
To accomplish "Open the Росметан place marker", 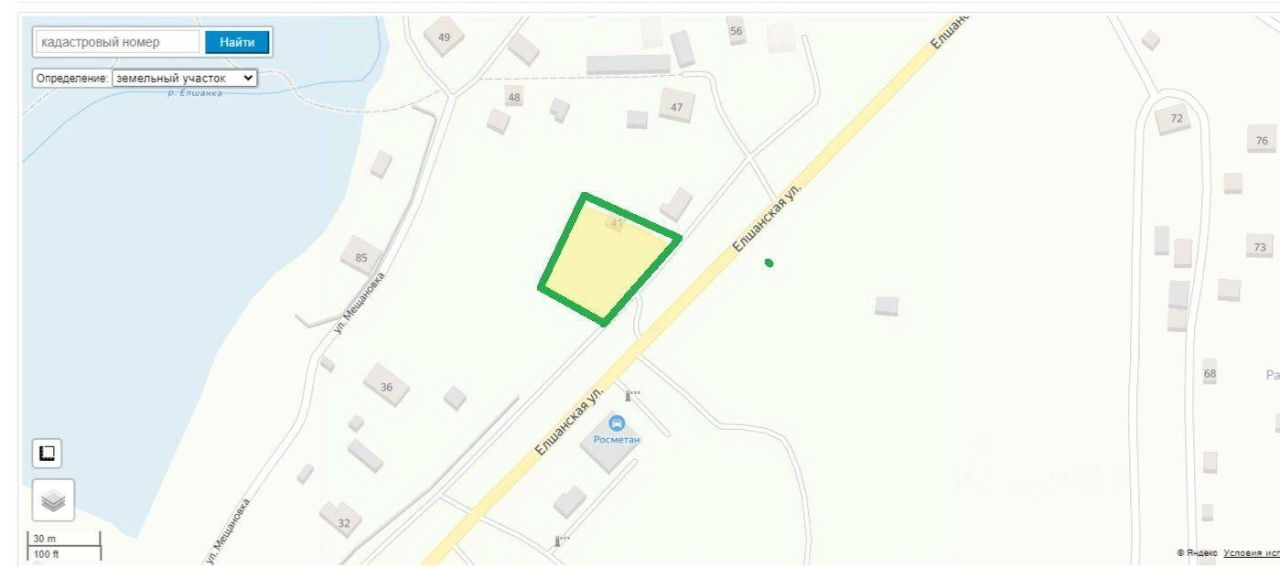I will pyautogui.click(x=617, y=424).
